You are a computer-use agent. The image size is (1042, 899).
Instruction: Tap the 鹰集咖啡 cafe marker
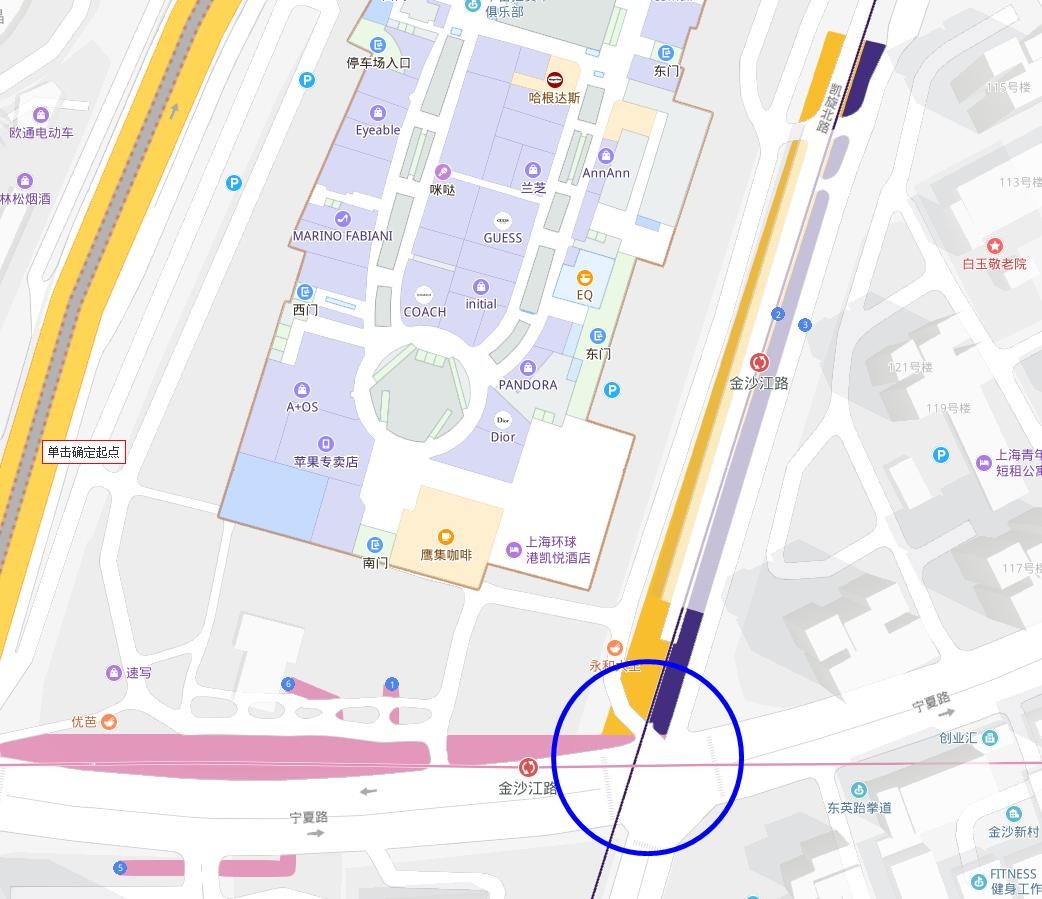(446, 538)
